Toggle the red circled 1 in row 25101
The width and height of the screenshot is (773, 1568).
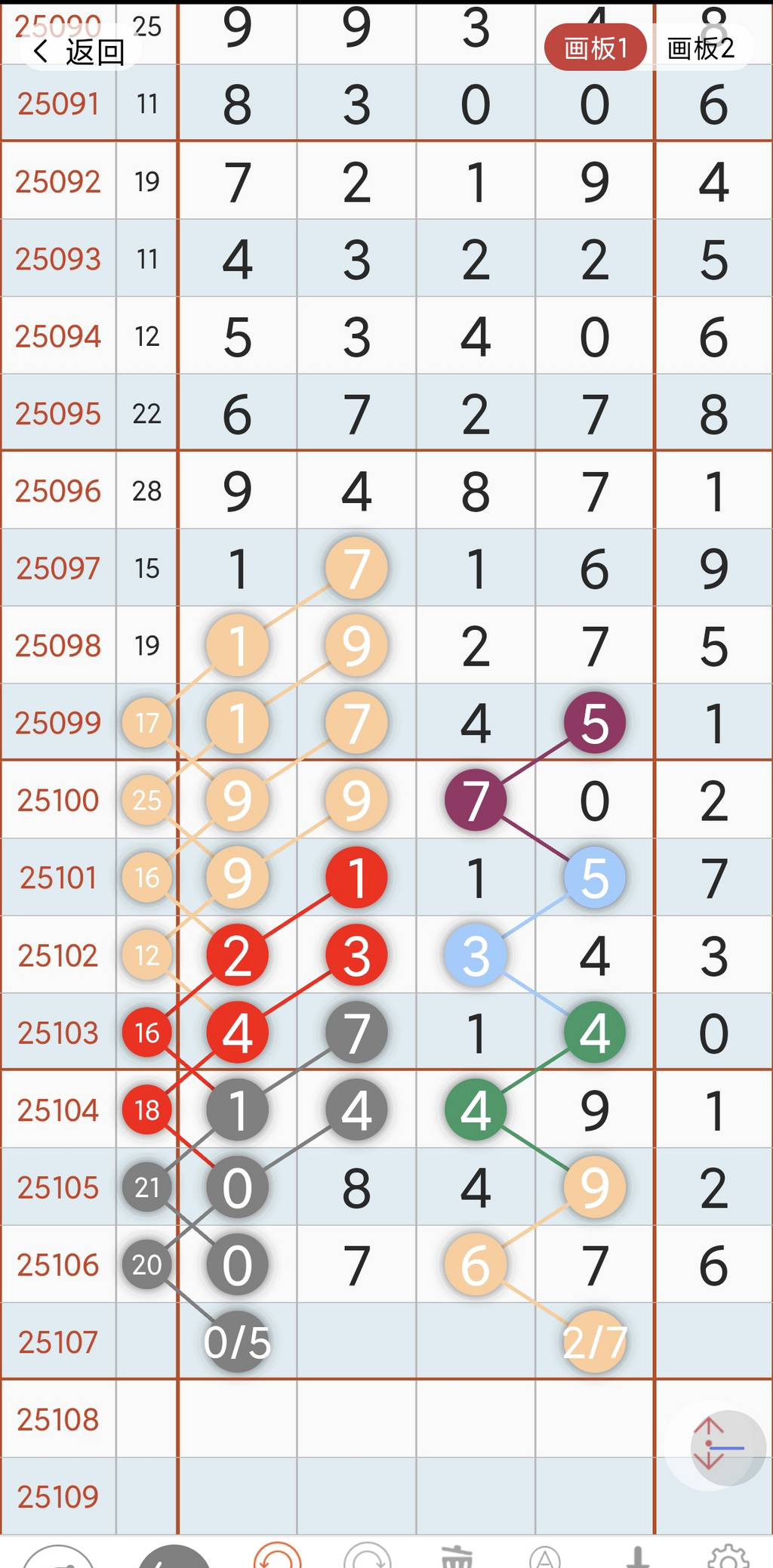click(356, 877)
